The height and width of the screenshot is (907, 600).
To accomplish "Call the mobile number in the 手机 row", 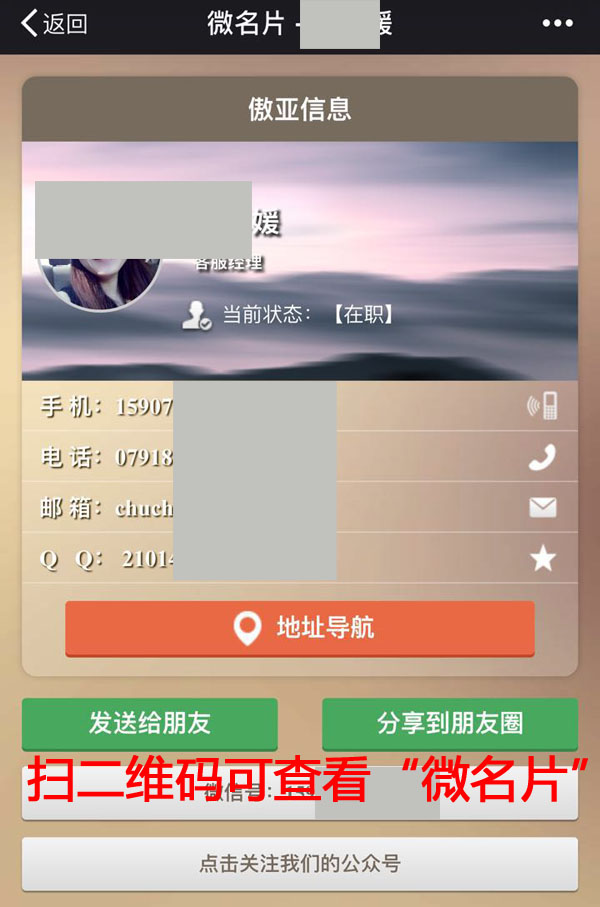I will 542,406.
